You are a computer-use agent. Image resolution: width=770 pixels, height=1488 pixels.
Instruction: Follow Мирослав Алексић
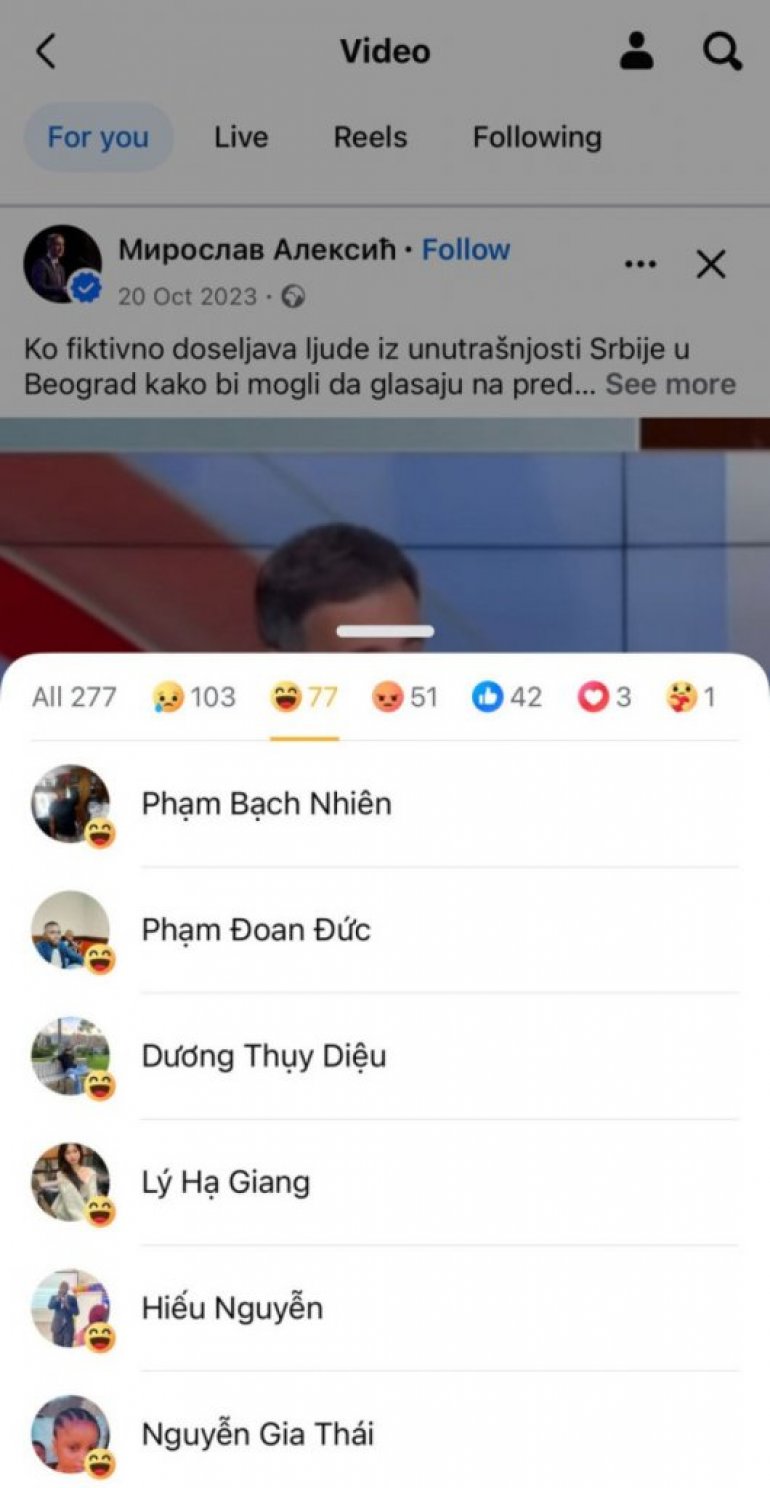(x=466, y=249)
